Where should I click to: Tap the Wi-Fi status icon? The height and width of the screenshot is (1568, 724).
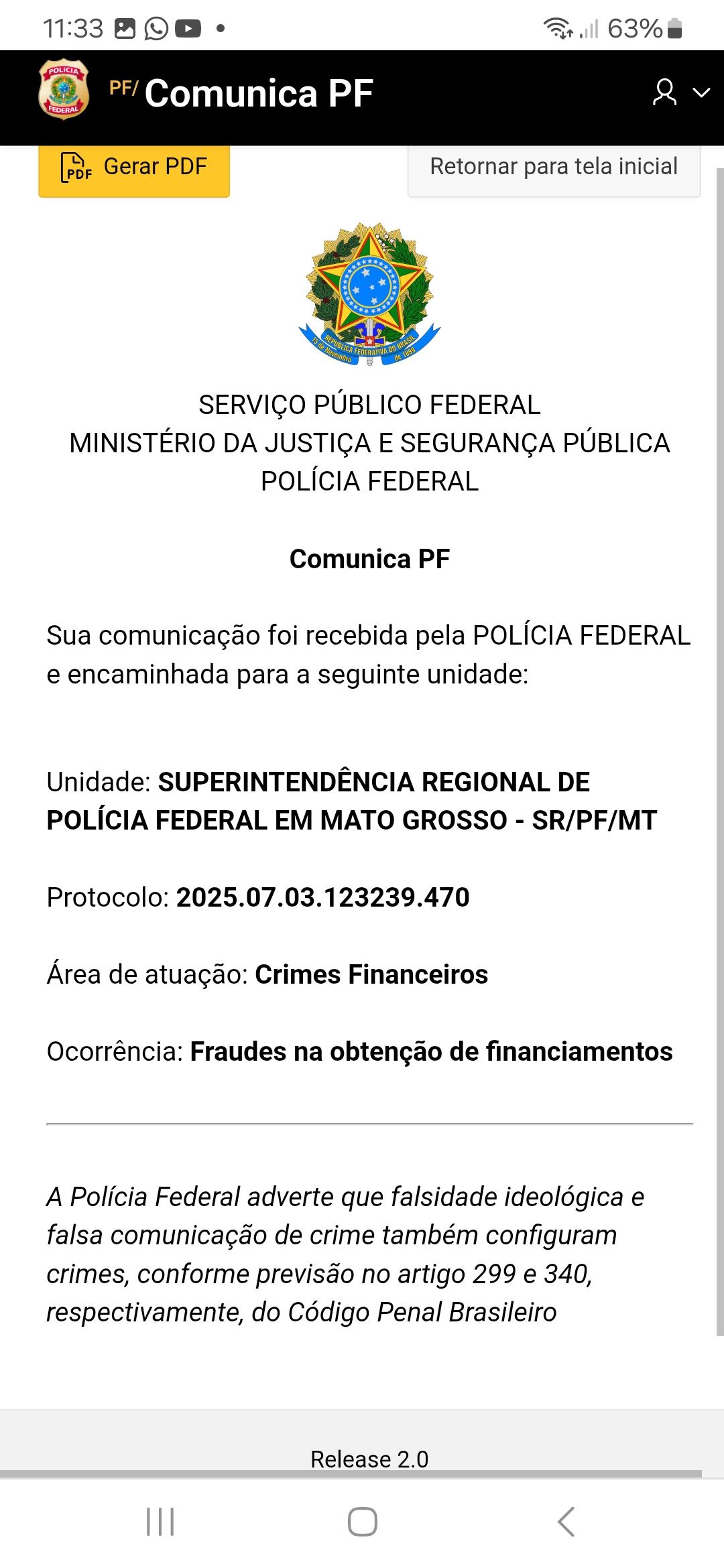pyautogui.click(x=558, y=28)
